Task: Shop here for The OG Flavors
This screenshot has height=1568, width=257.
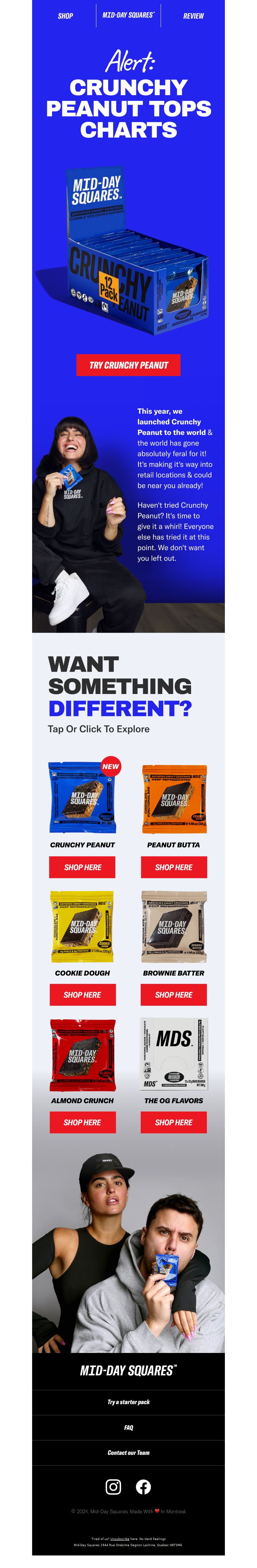Action: [x=173, y=1122]
